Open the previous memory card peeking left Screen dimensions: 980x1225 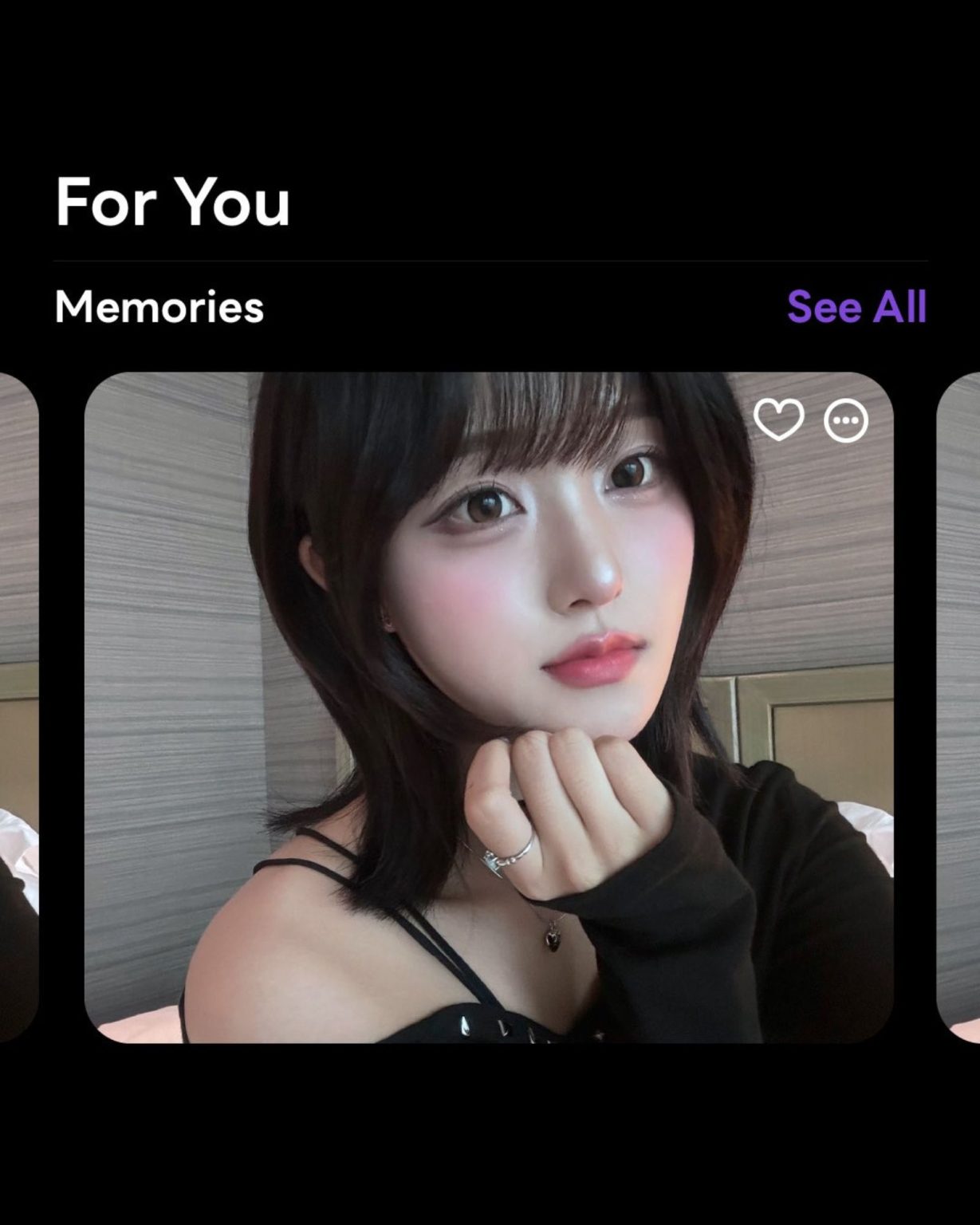click(18, 707)
